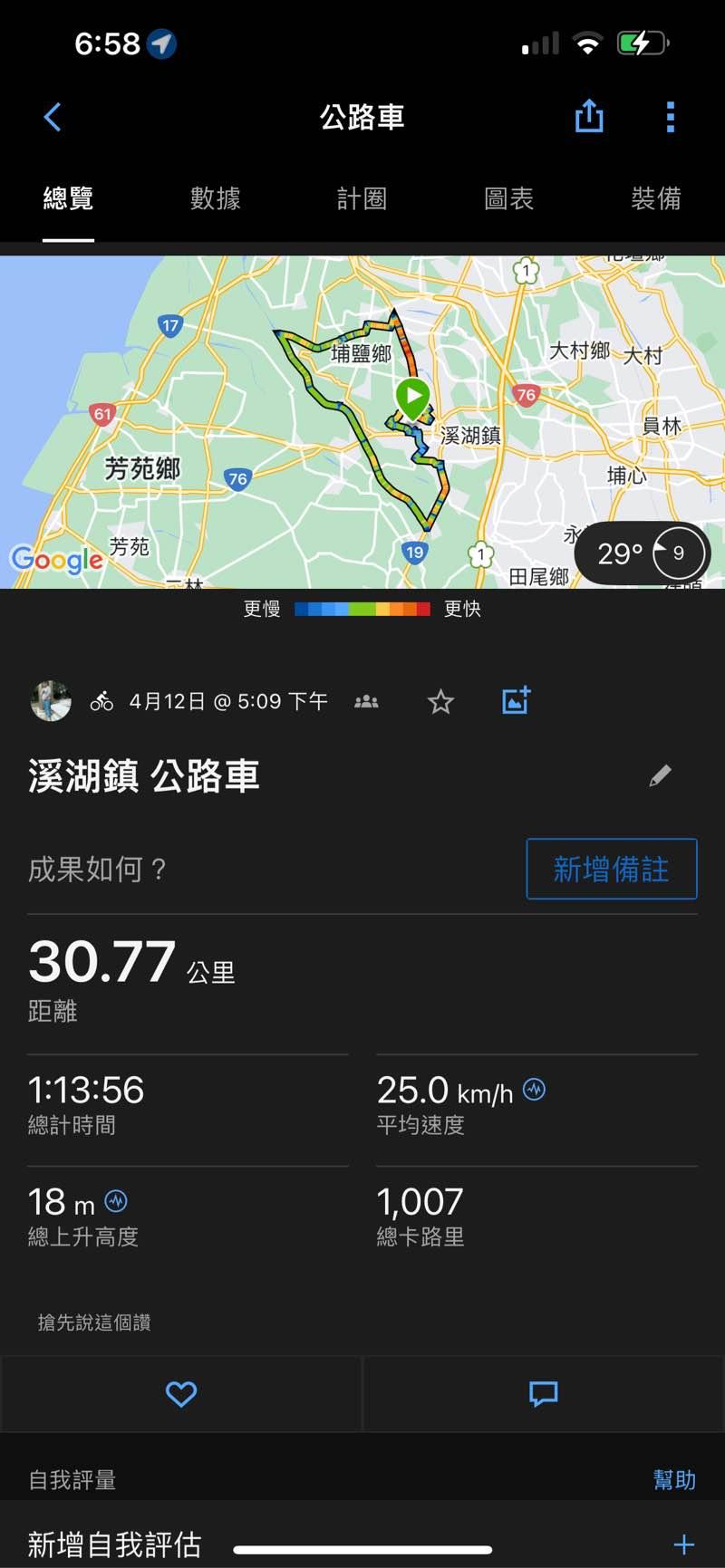Edit the activity name with pencil
The height and width of the screenshot is (1568, 725).
[661, 775]
